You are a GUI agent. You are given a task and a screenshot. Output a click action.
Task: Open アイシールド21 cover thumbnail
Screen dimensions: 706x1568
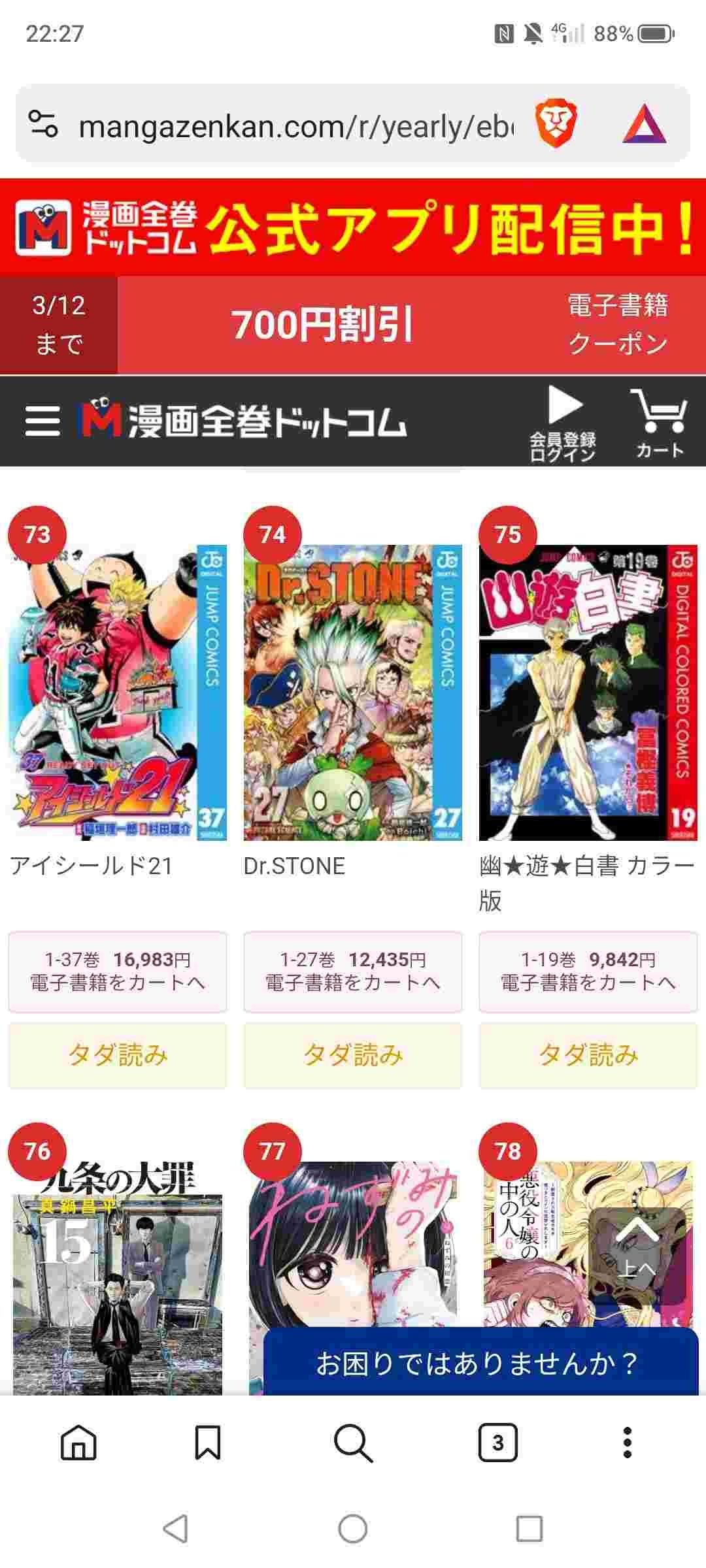point(118,693)
